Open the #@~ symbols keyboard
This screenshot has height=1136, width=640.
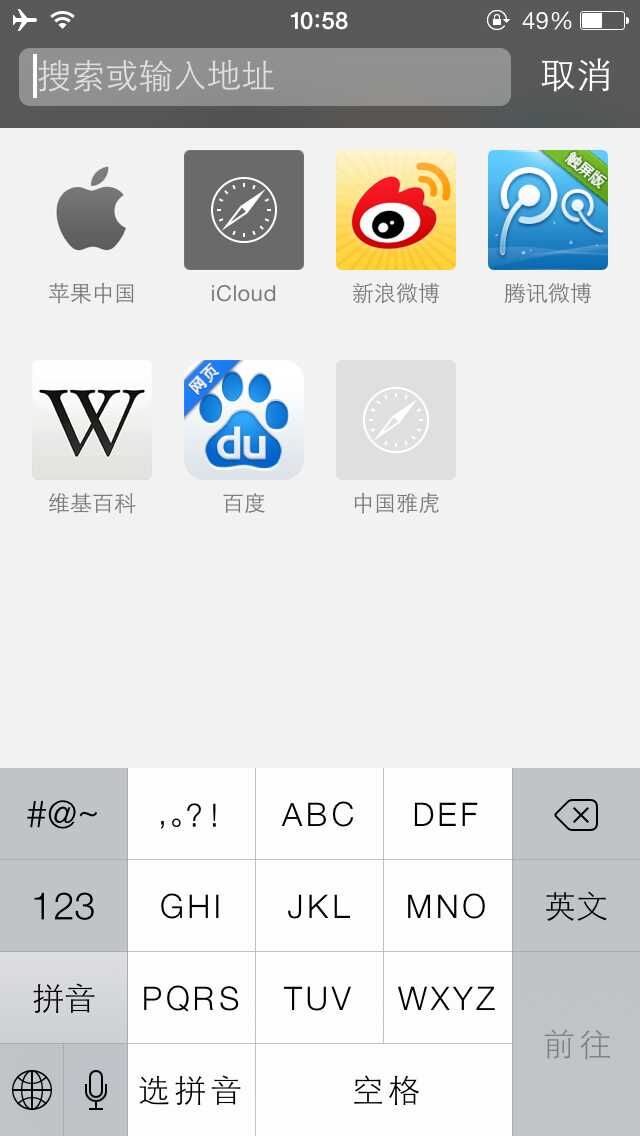click(63, 814)
